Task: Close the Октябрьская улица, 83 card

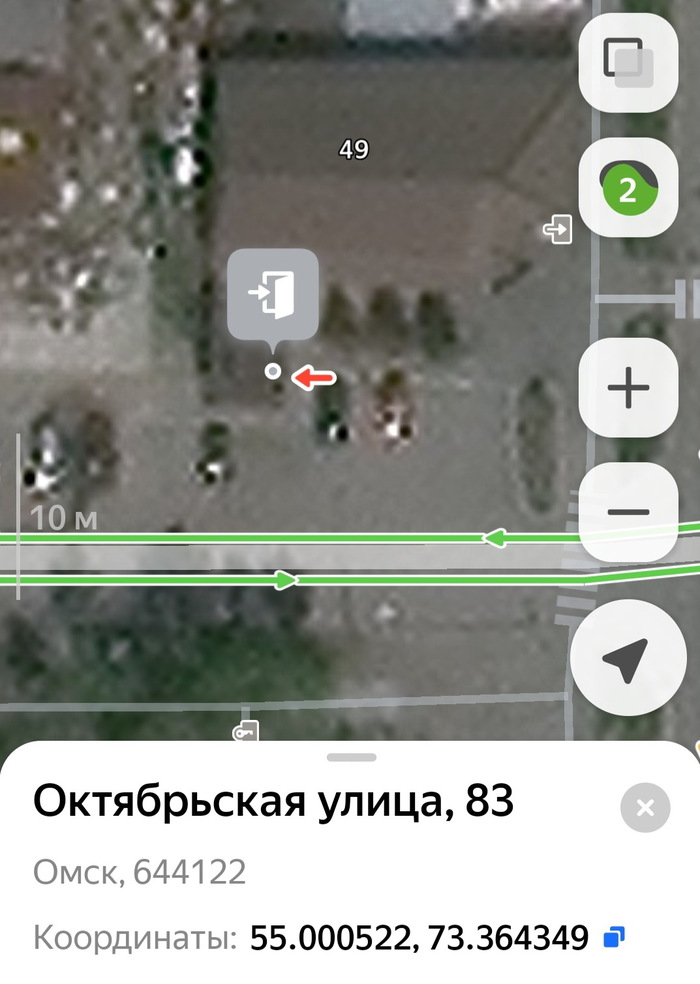Action: point(645,808)
